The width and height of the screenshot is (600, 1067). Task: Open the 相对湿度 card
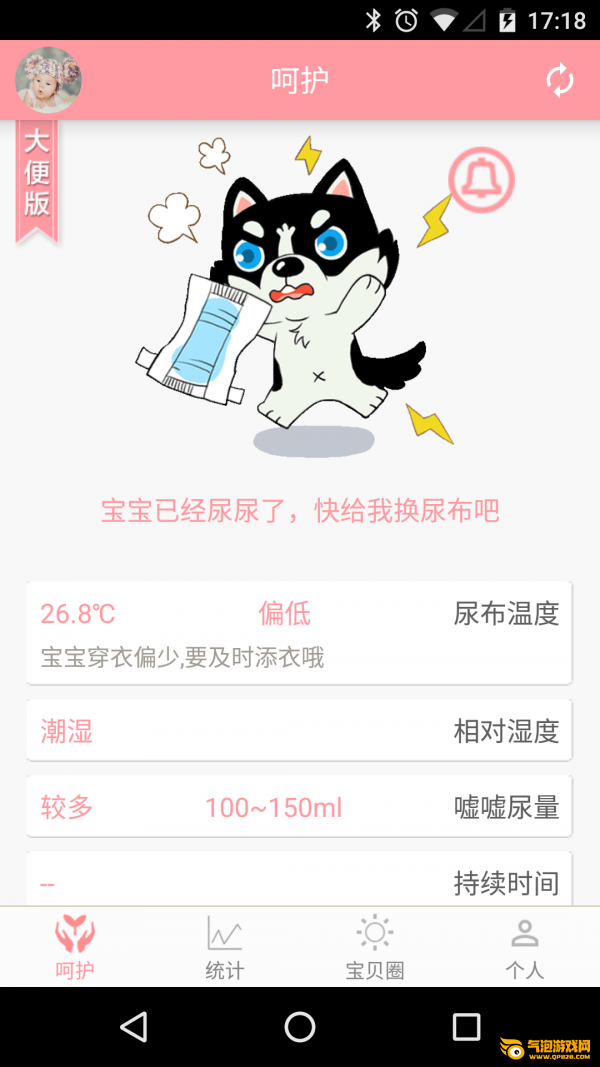[x=299, y=730]
